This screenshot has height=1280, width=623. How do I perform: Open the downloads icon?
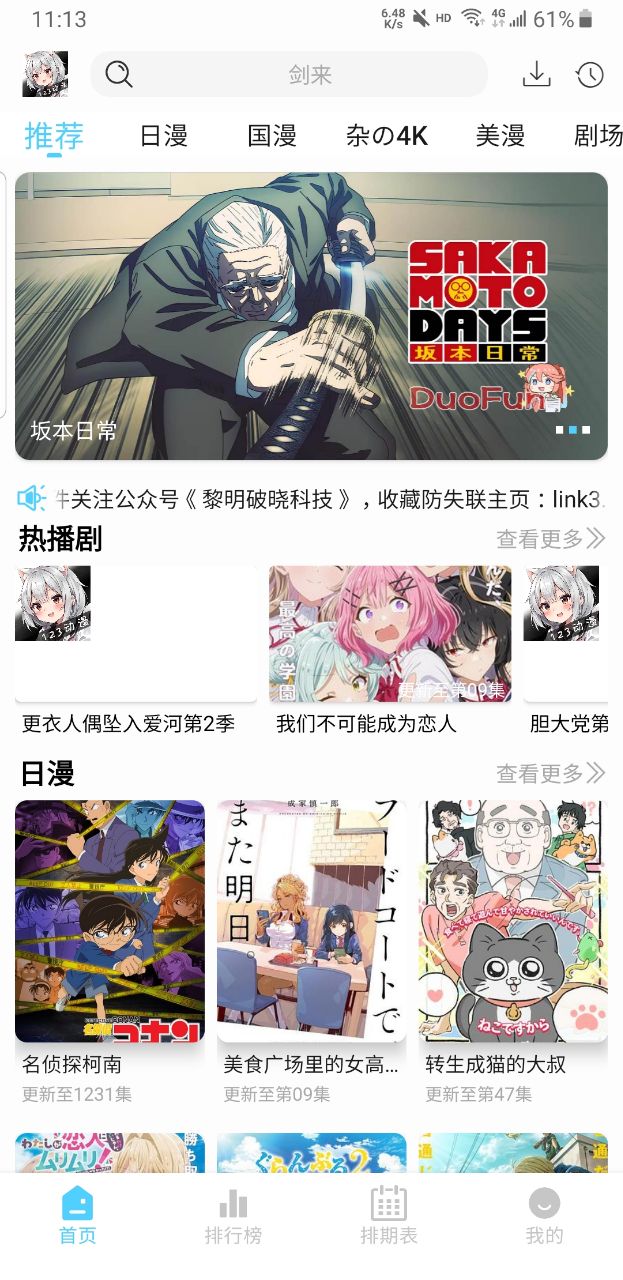pyautogui.click(x=537, y=74)
